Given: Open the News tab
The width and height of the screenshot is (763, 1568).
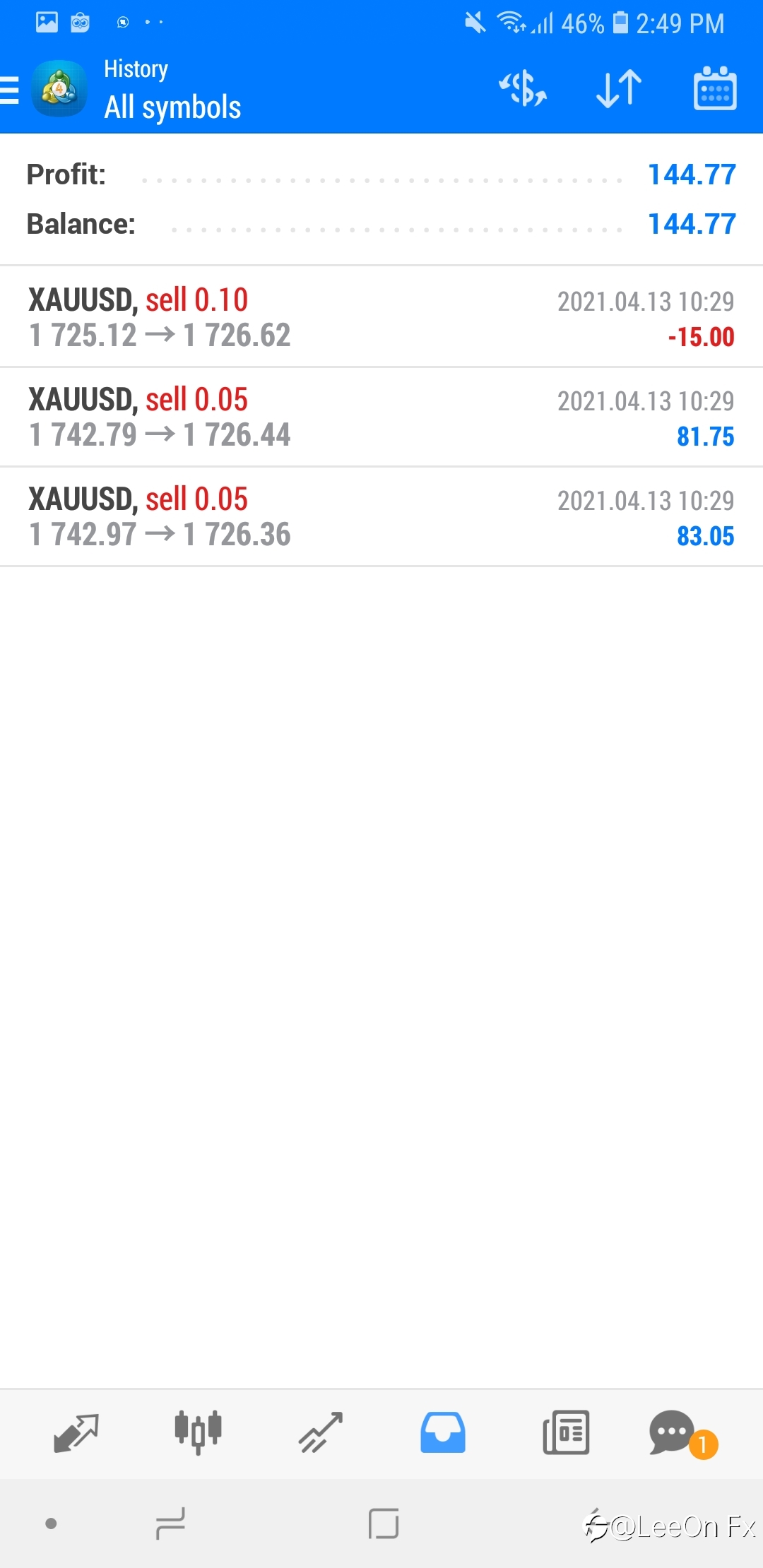Looking at the screenshot, I should pyautogui.click(x=566, y=1433).
